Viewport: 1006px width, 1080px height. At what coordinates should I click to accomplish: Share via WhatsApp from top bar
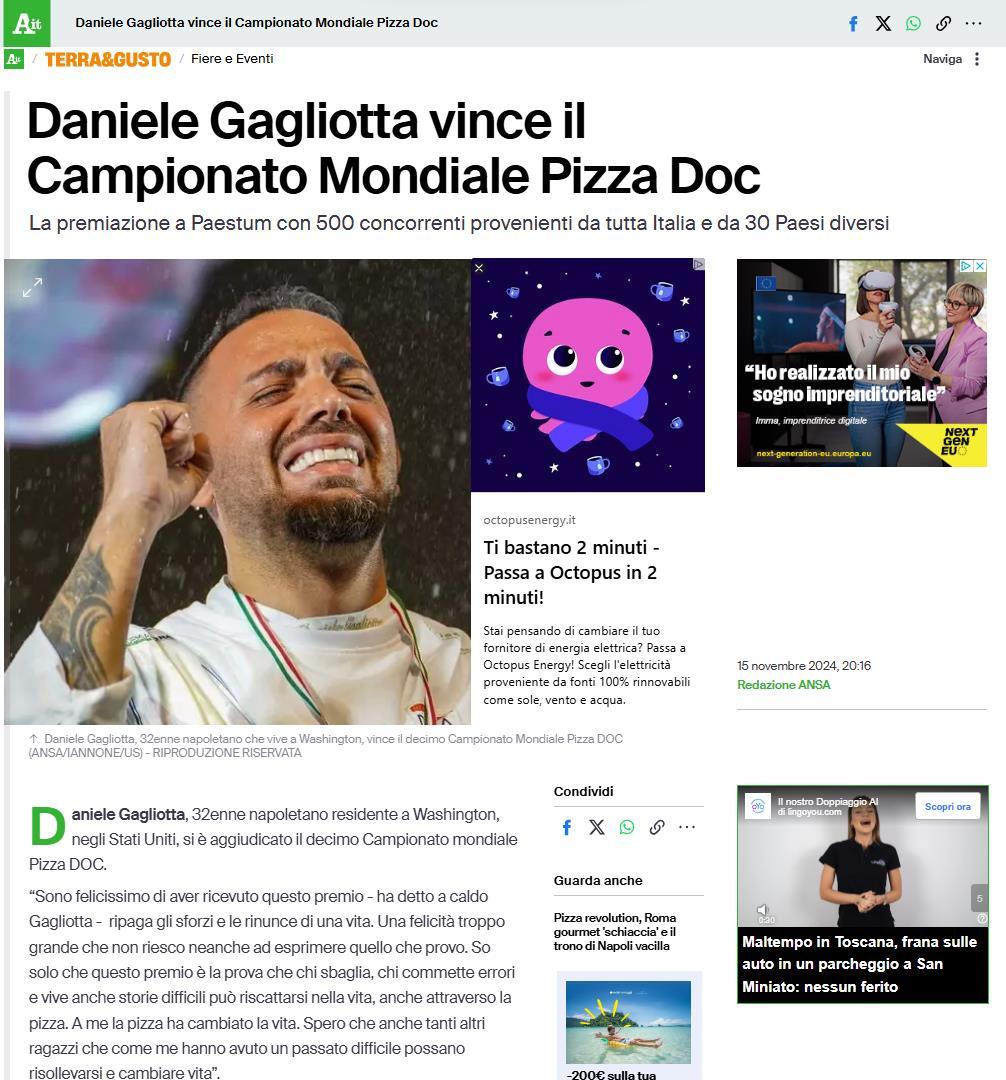(913, 23)
